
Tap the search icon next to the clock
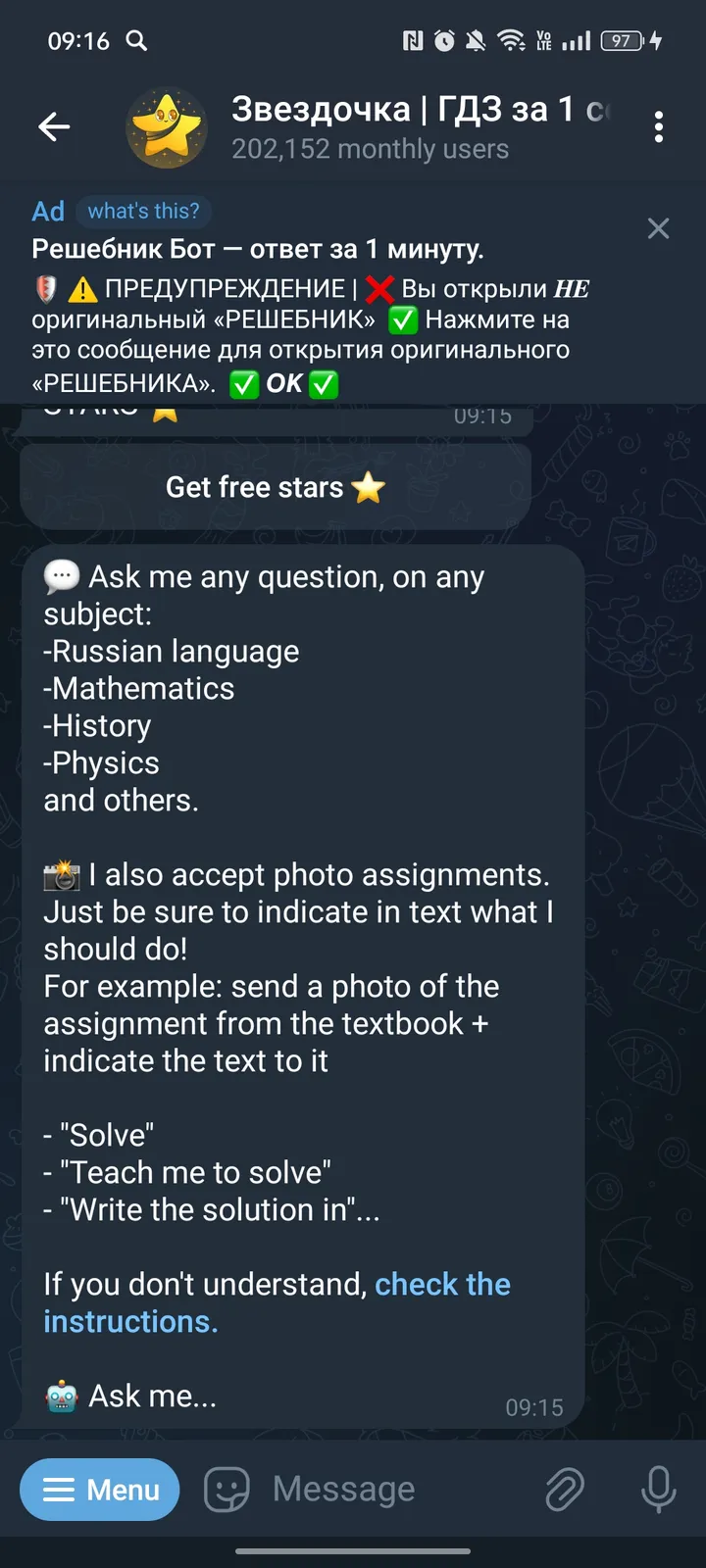click(x=136, y=43)
